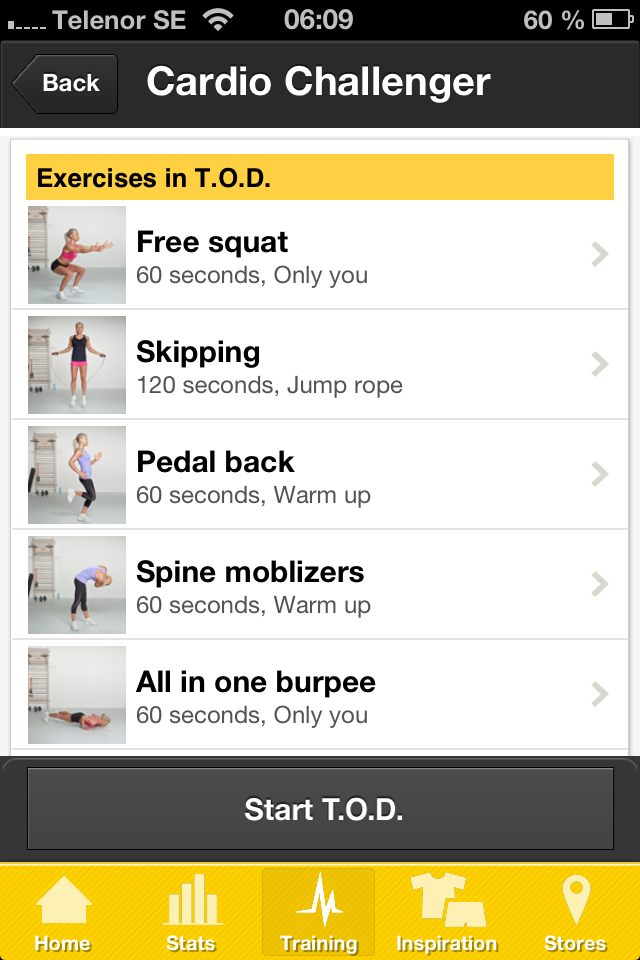Screen dimensions: 640x960
Task: Switch to the Stores tab
Action: point(575,912)
